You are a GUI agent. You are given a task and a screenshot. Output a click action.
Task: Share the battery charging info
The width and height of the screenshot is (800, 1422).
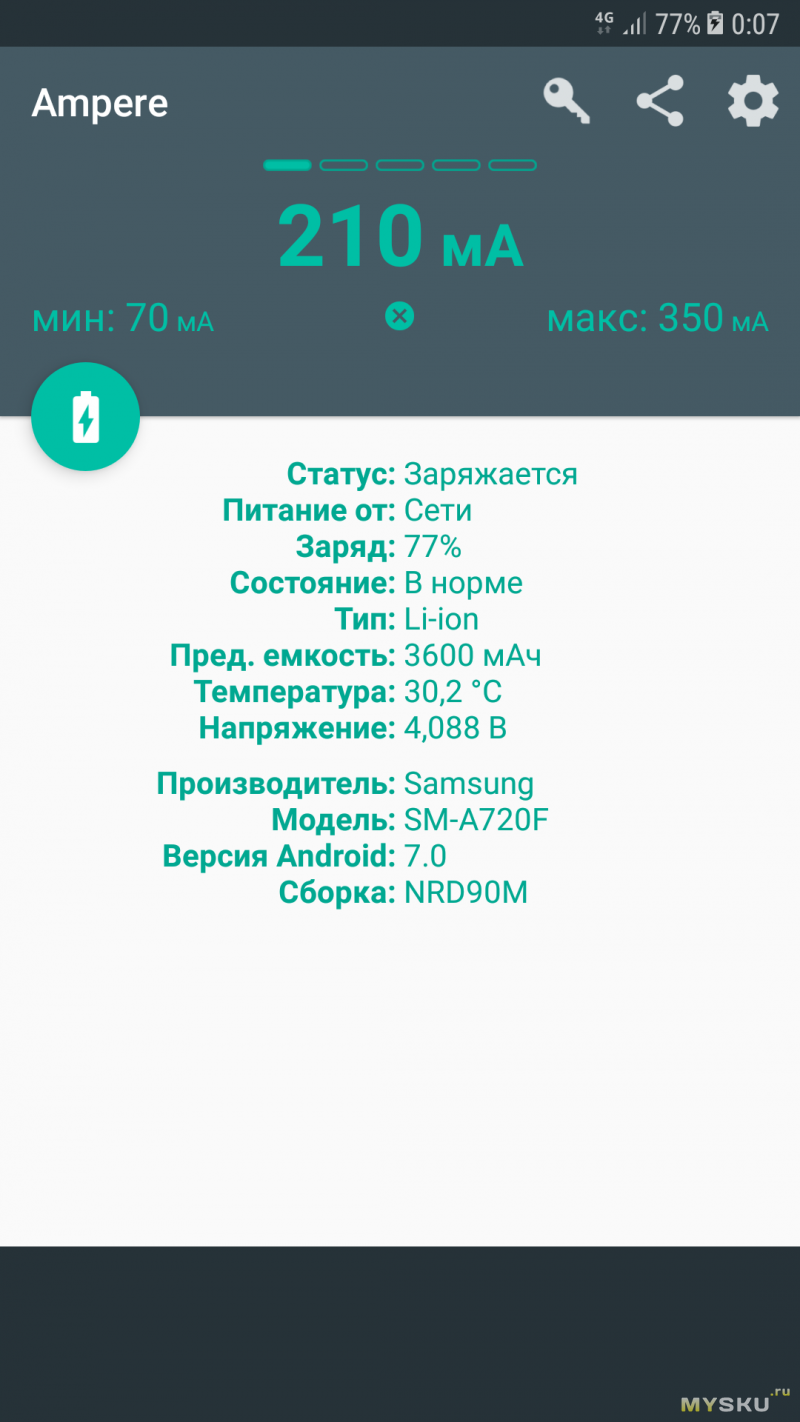660,101
